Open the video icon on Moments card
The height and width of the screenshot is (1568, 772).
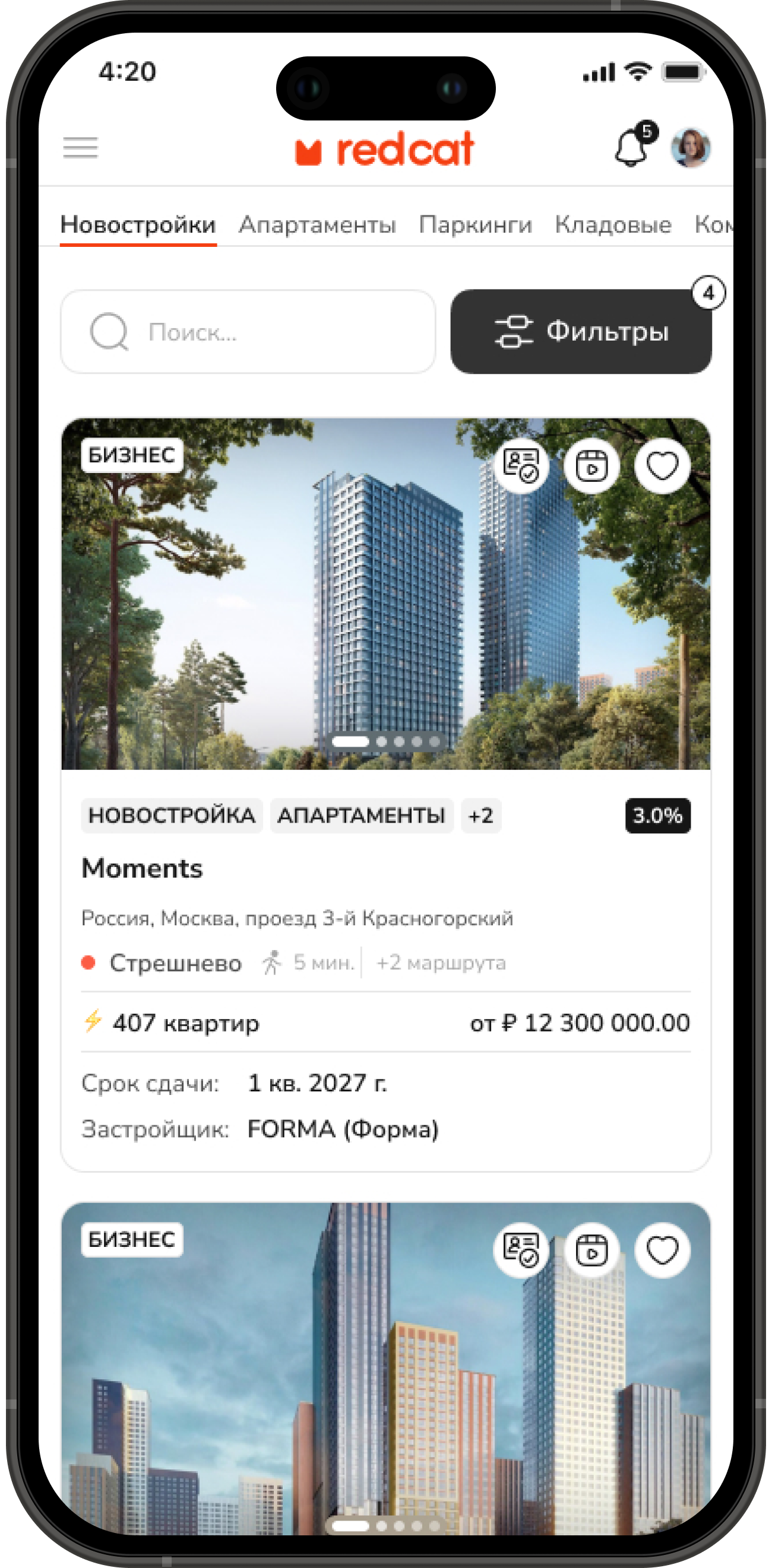click(x=591, y=466)
